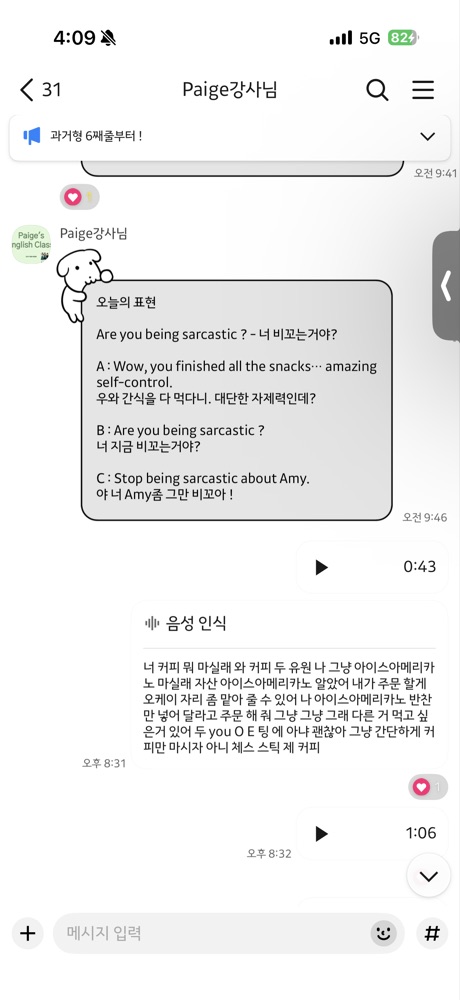
Task: Open the side handle arrow on the right edge
Action: [x=447, y=286]
